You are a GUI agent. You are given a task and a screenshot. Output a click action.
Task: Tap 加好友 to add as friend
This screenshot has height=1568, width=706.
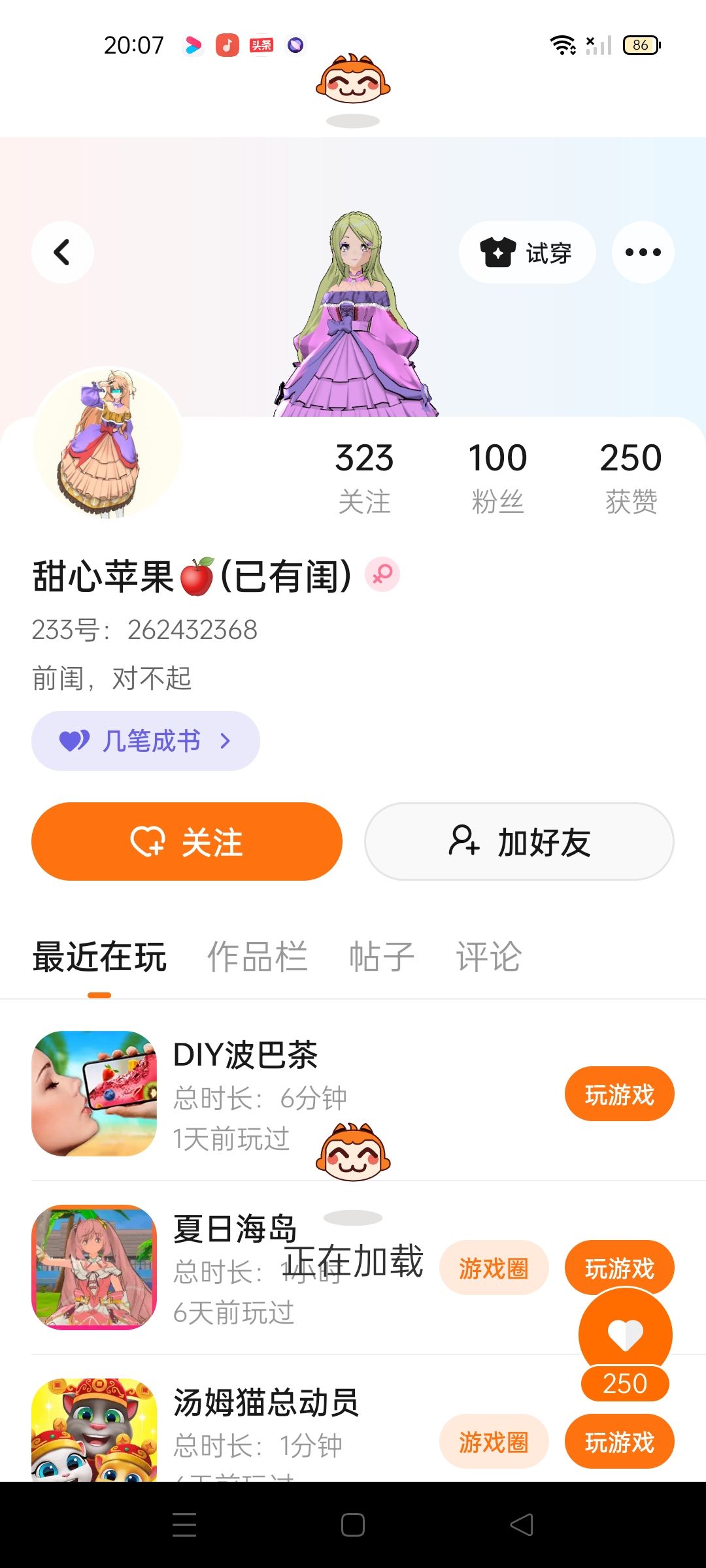[x=519, y=841]
